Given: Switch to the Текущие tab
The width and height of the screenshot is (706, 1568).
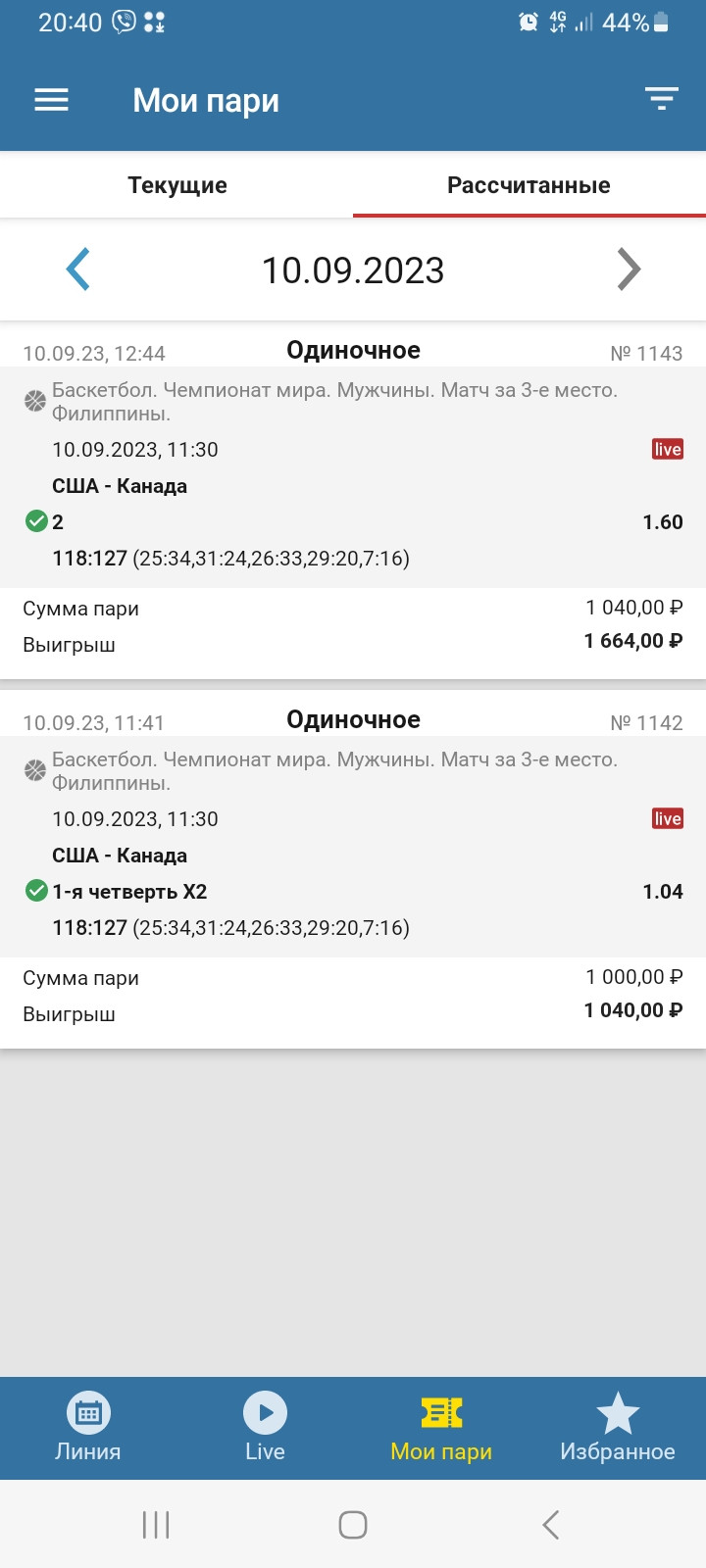Looking at the screenshot, I should [x=177, y=185].
